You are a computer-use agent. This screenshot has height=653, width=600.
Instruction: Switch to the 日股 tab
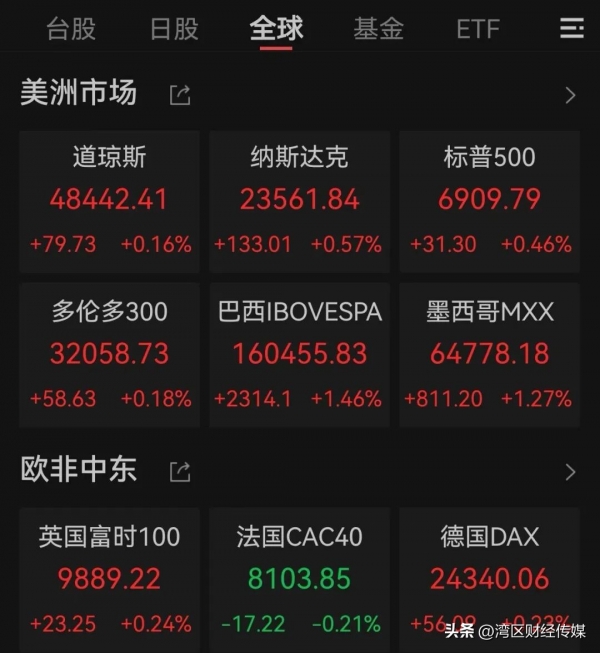tap(174, 29)
